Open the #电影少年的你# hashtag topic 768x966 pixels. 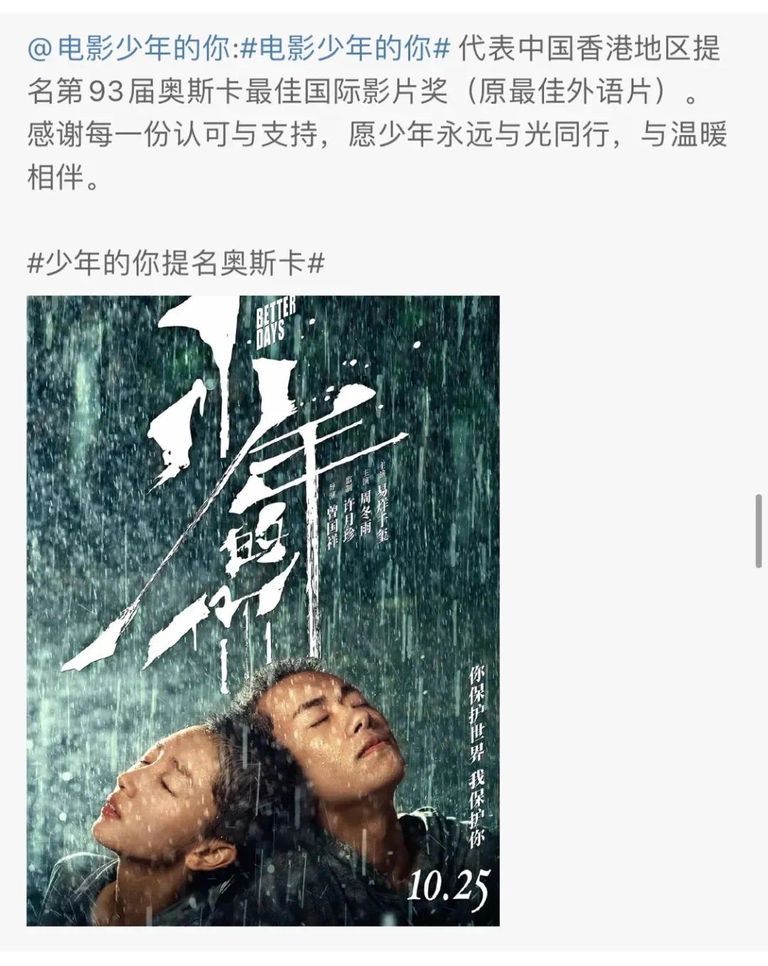click(x=346, y=47)
